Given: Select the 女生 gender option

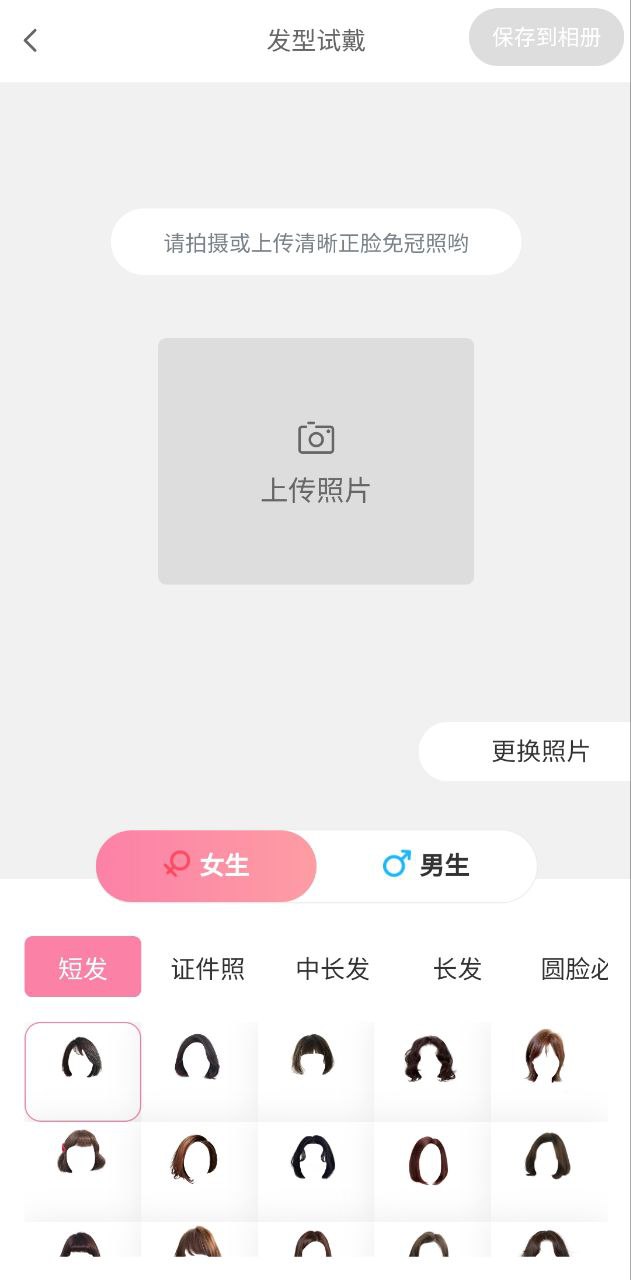Looking at the screenshot, I should click(x=207, y=866).
